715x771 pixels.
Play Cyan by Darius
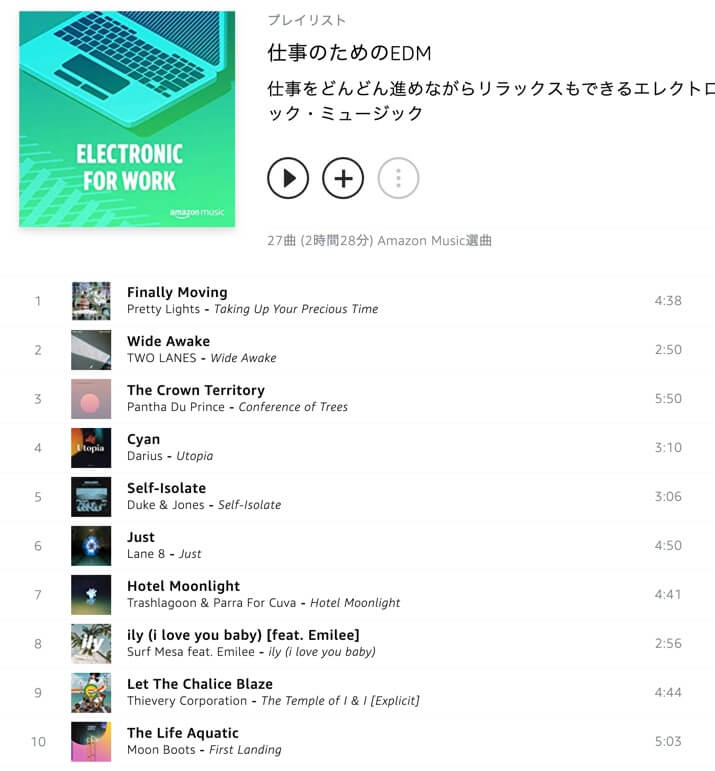click(143, 440)
